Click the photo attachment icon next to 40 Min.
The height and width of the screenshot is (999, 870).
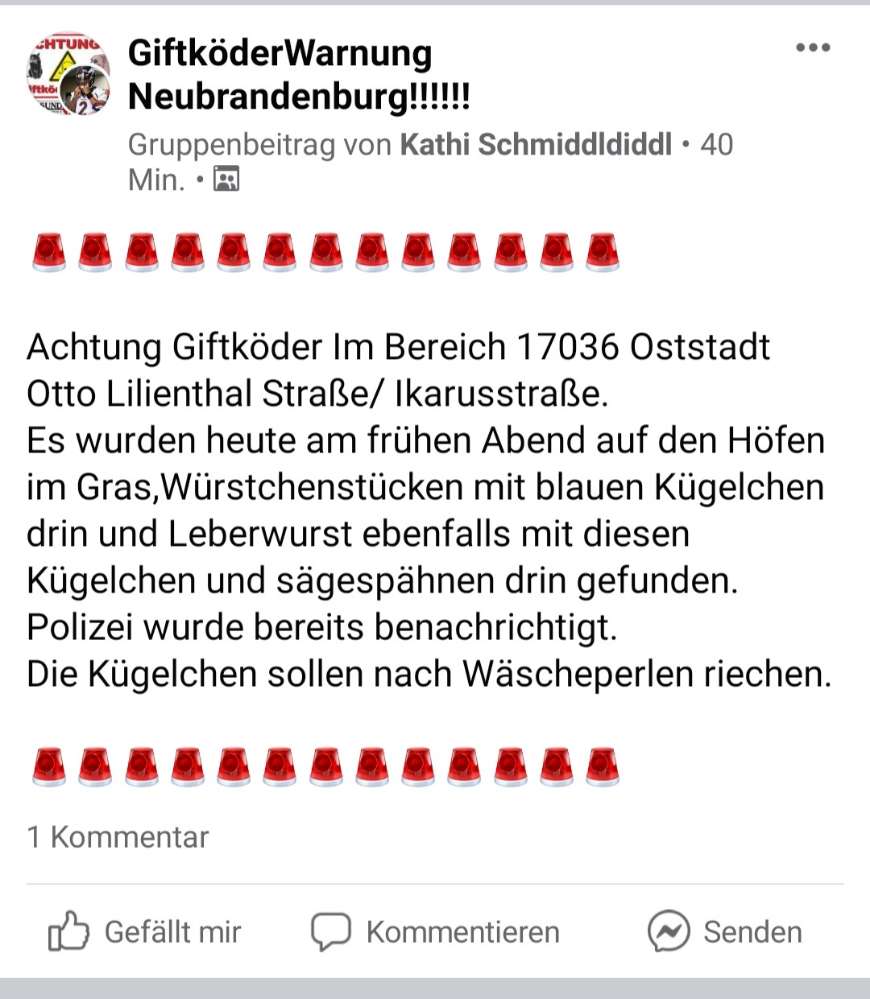click(x=229, y=180)
